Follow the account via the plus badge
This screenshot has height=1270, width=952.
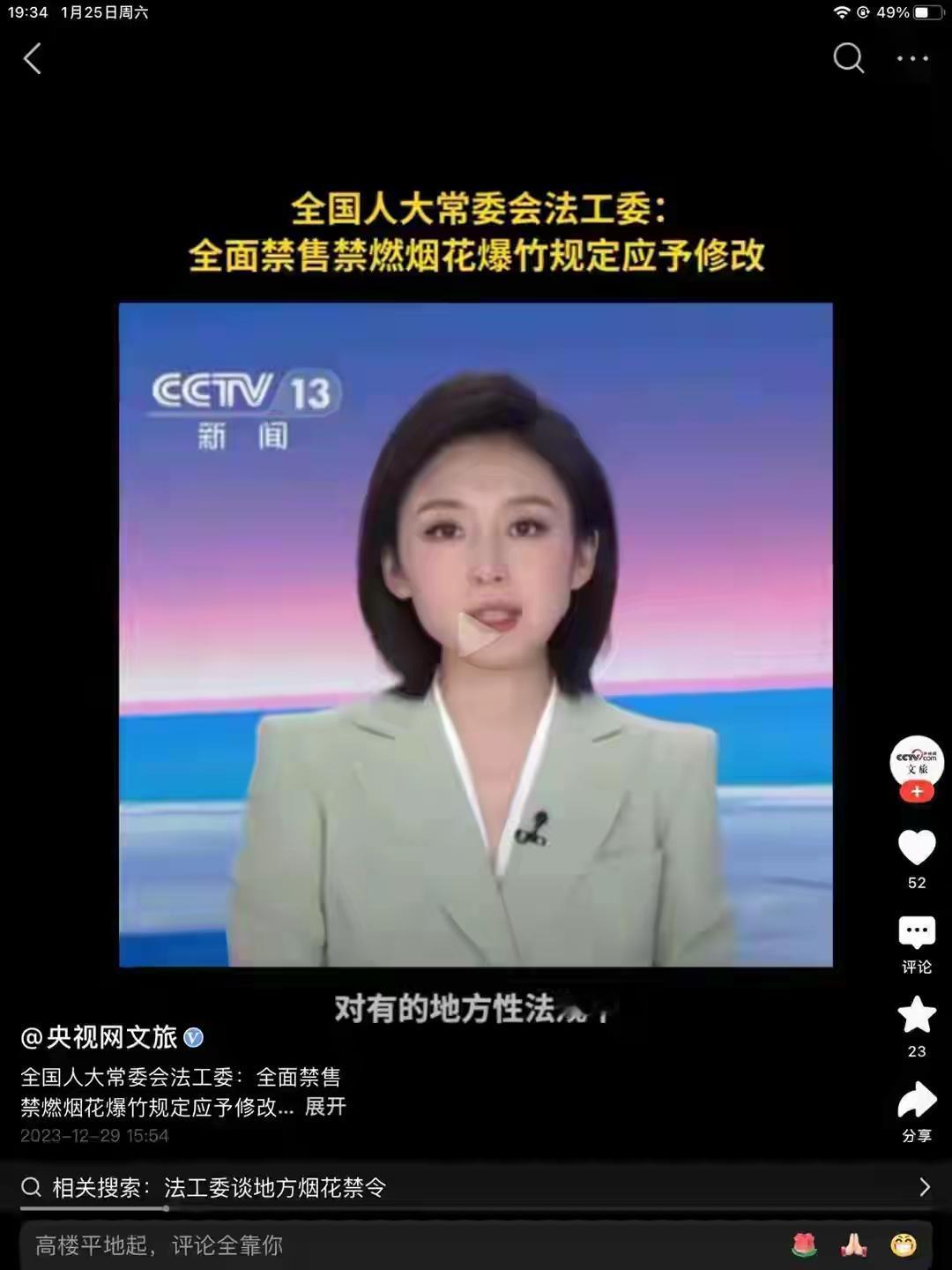pyautogui.click(x=917, y=792)
